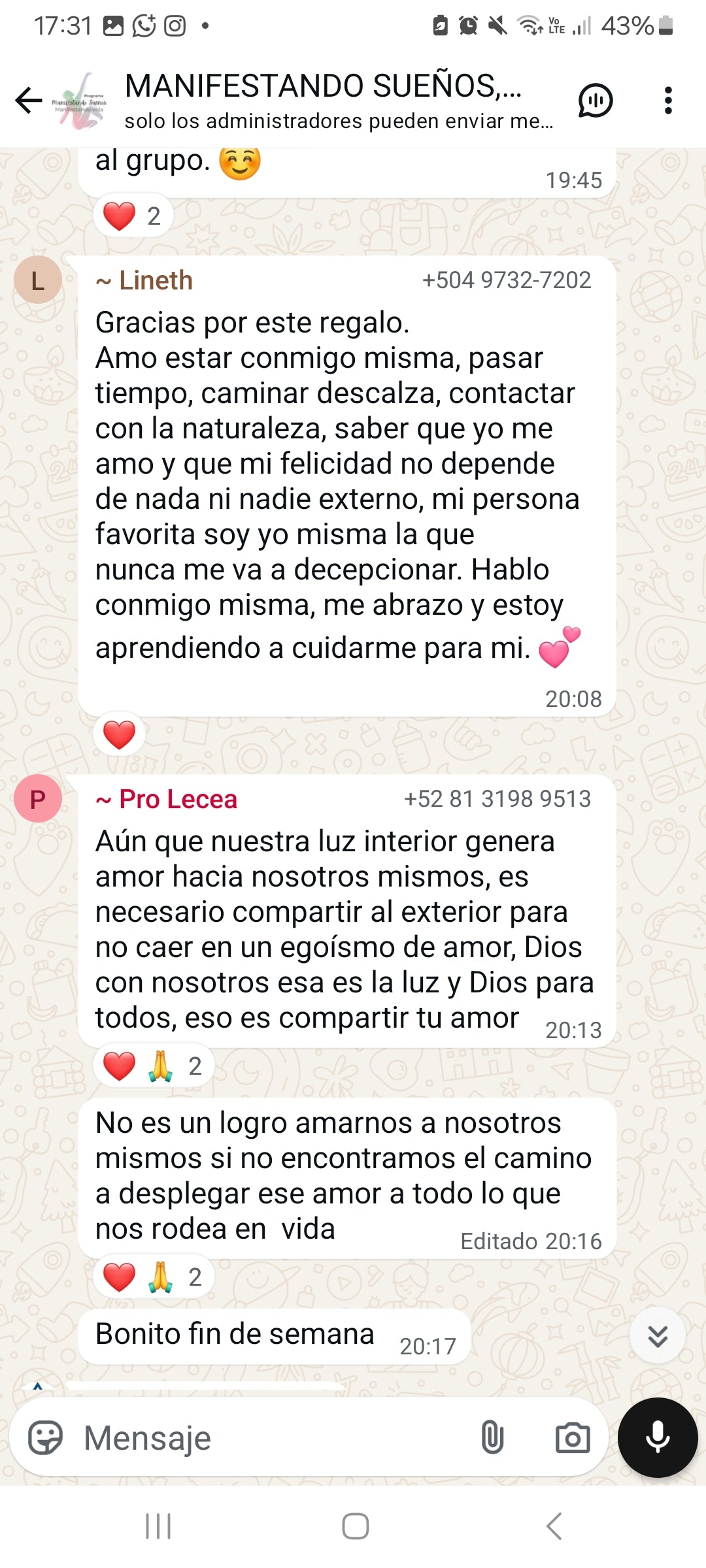
Task: View the heart reaction on Lineth's message
Action: [119, 734]
